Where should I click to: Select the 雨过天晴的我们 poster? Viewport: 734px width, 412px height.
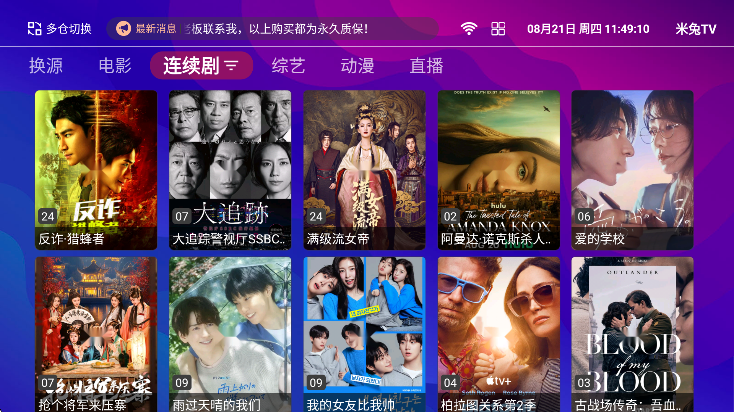coord(230,335)
